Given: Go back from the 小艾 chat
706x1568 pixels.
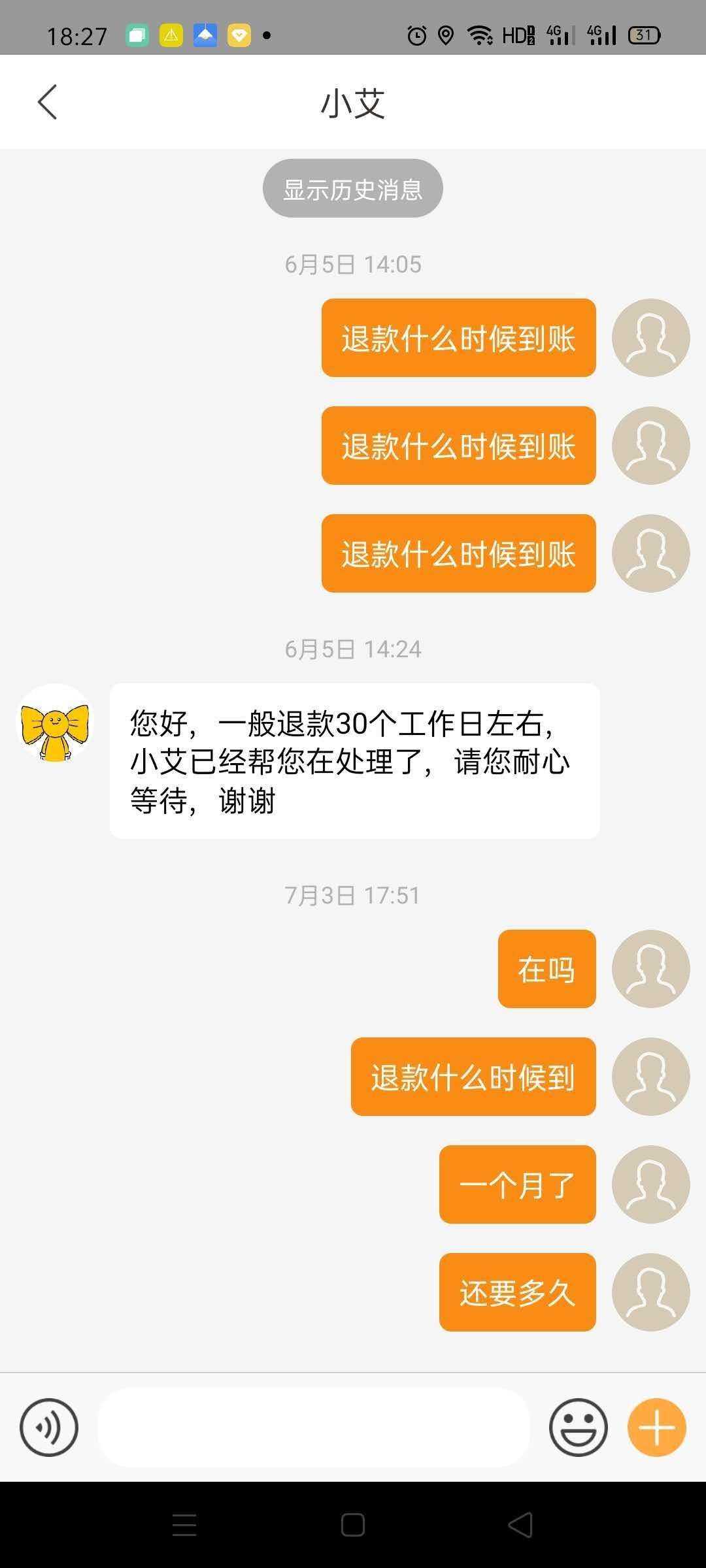Looking at the screenshot, I should coord(47,102).
